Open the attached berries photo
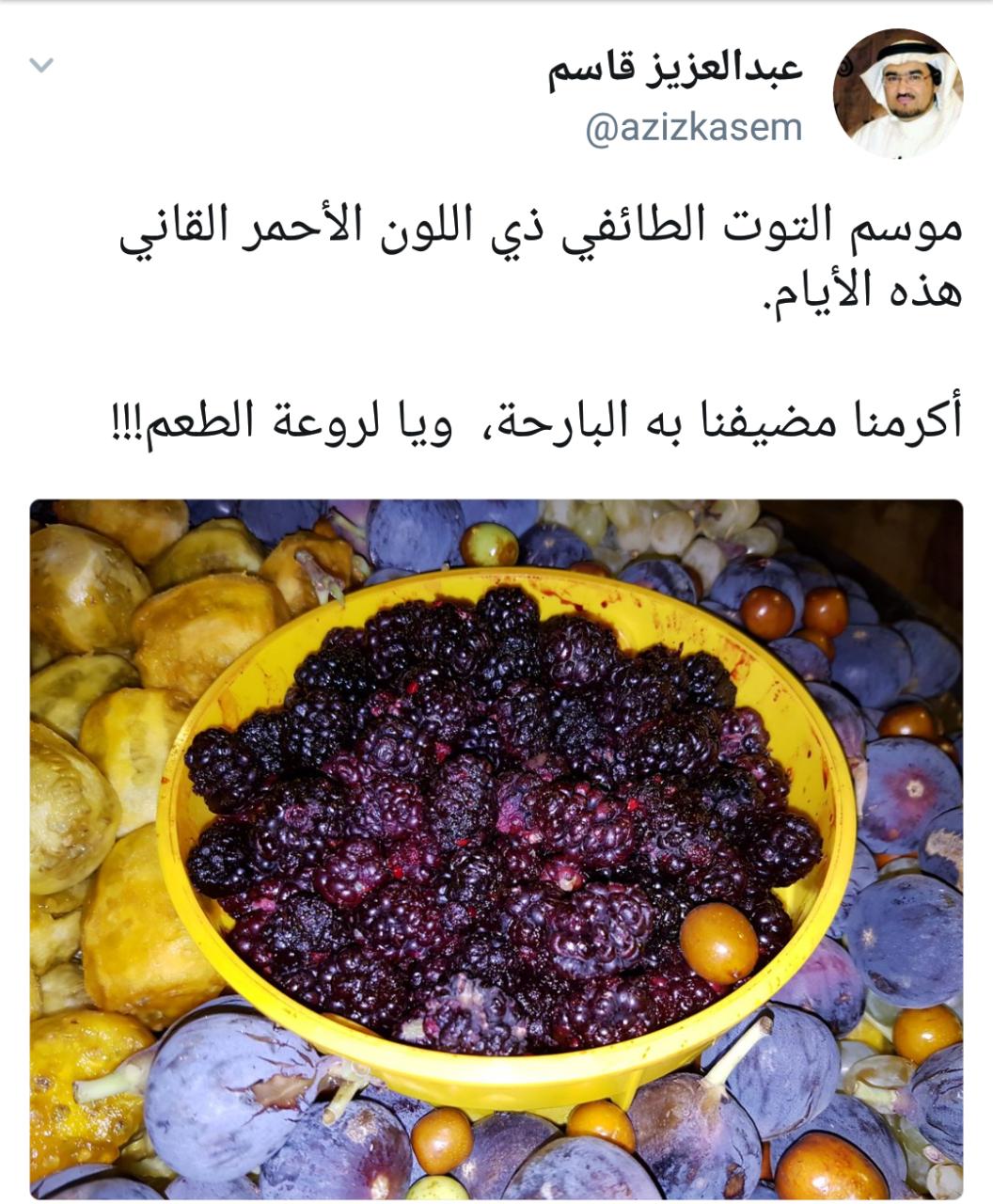This screenshot has width=993, height=1204. (x=496, y=847)
